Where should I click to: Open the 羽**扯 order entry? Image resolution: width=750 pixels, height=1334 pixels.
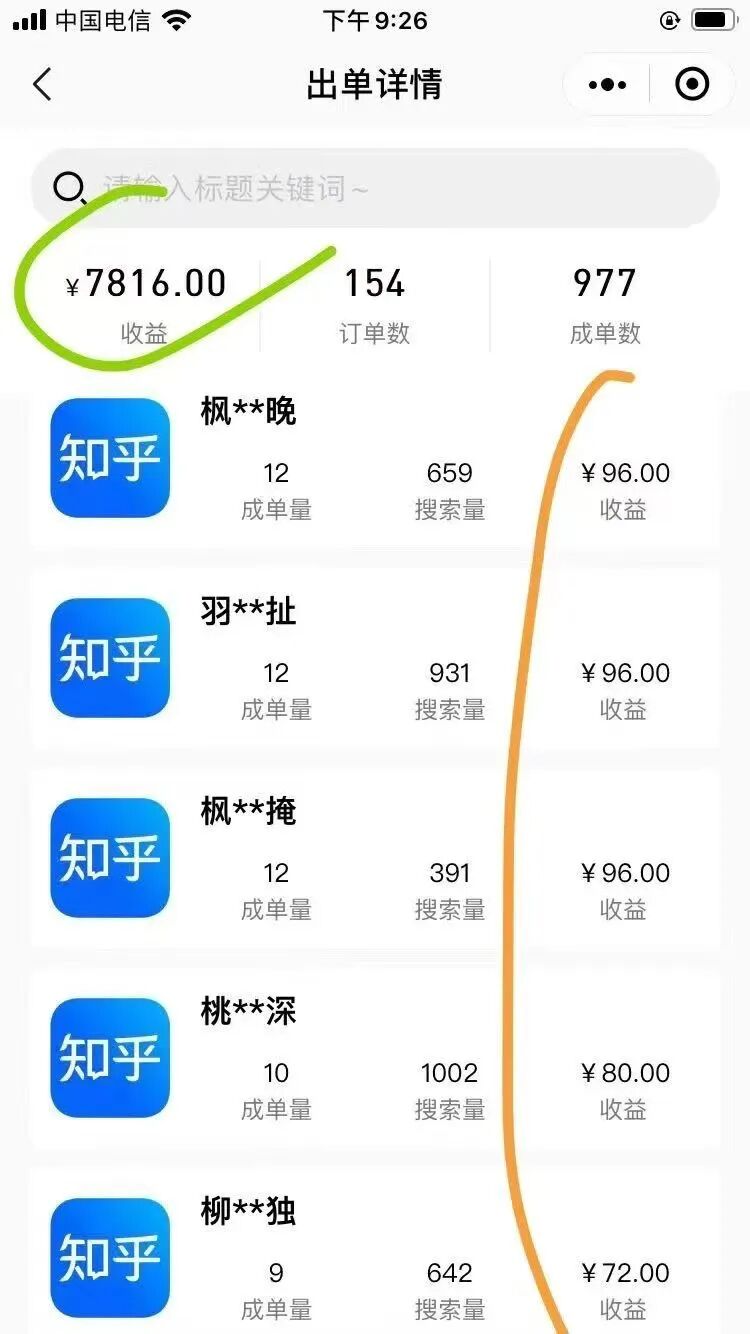[x=375, y=660]
